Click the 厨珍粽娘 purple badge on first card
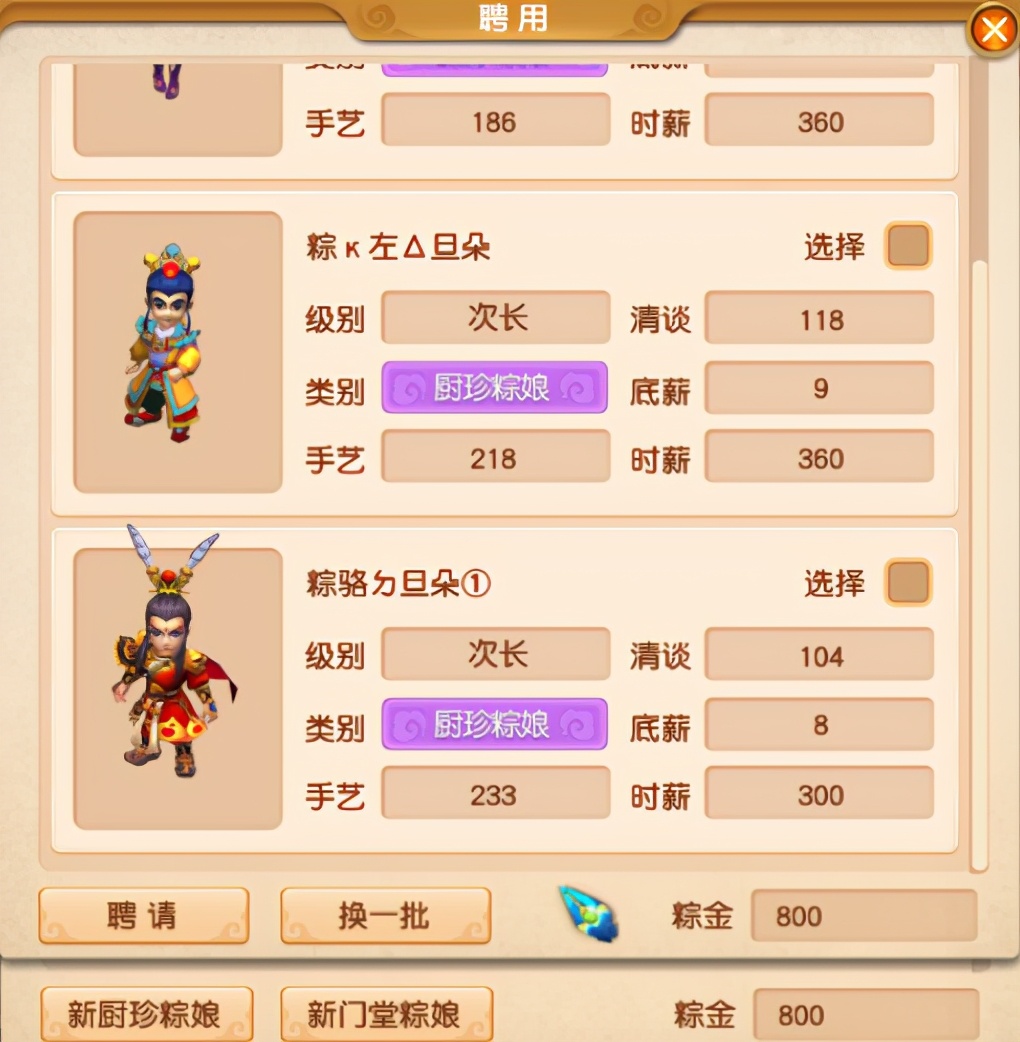The height and width of the screenshot is (1042, 1020). click(494, 388)
